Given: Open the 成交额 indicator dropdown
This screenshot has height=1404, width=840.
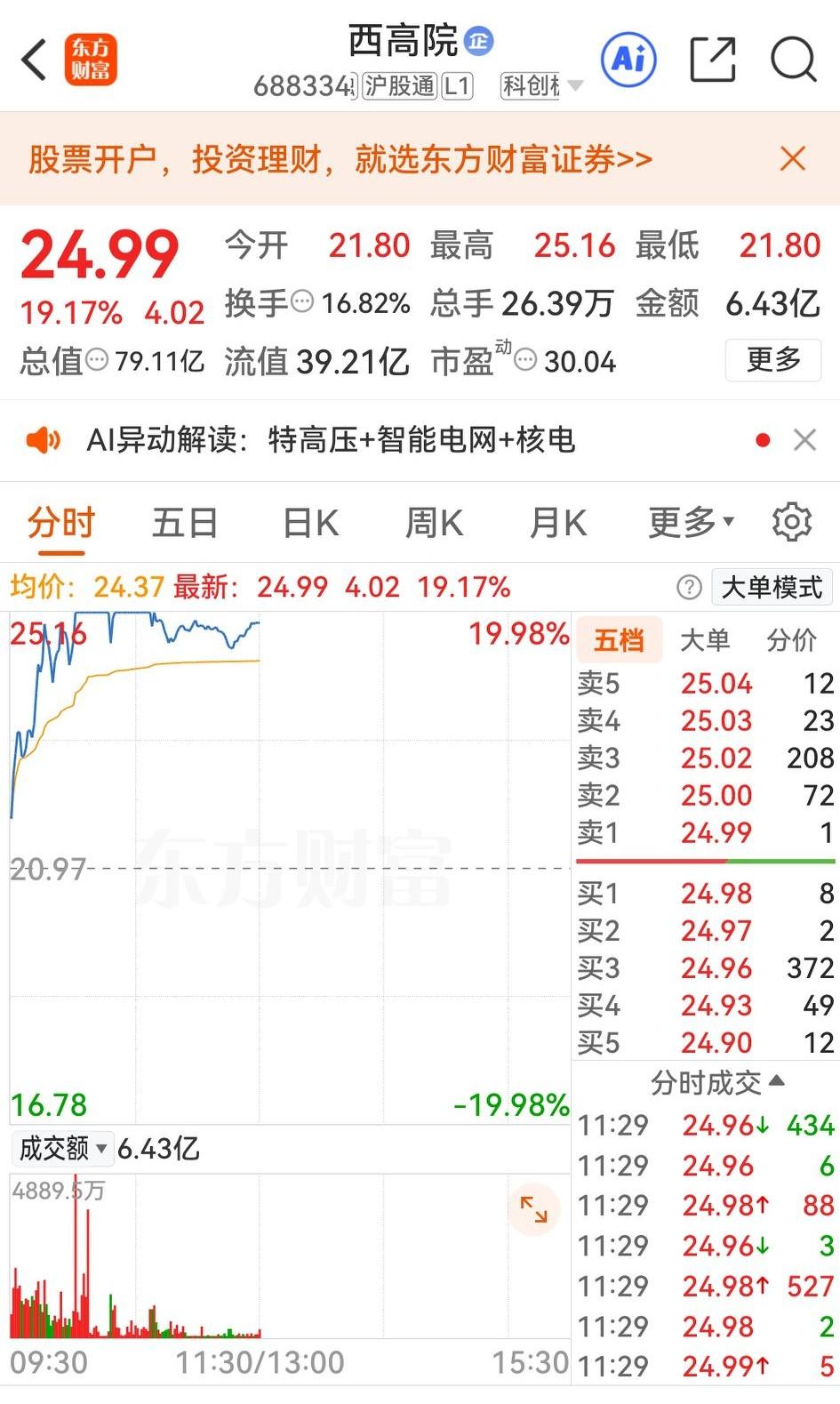Looking at the screenshot, I should click(x=61, y=1149).
